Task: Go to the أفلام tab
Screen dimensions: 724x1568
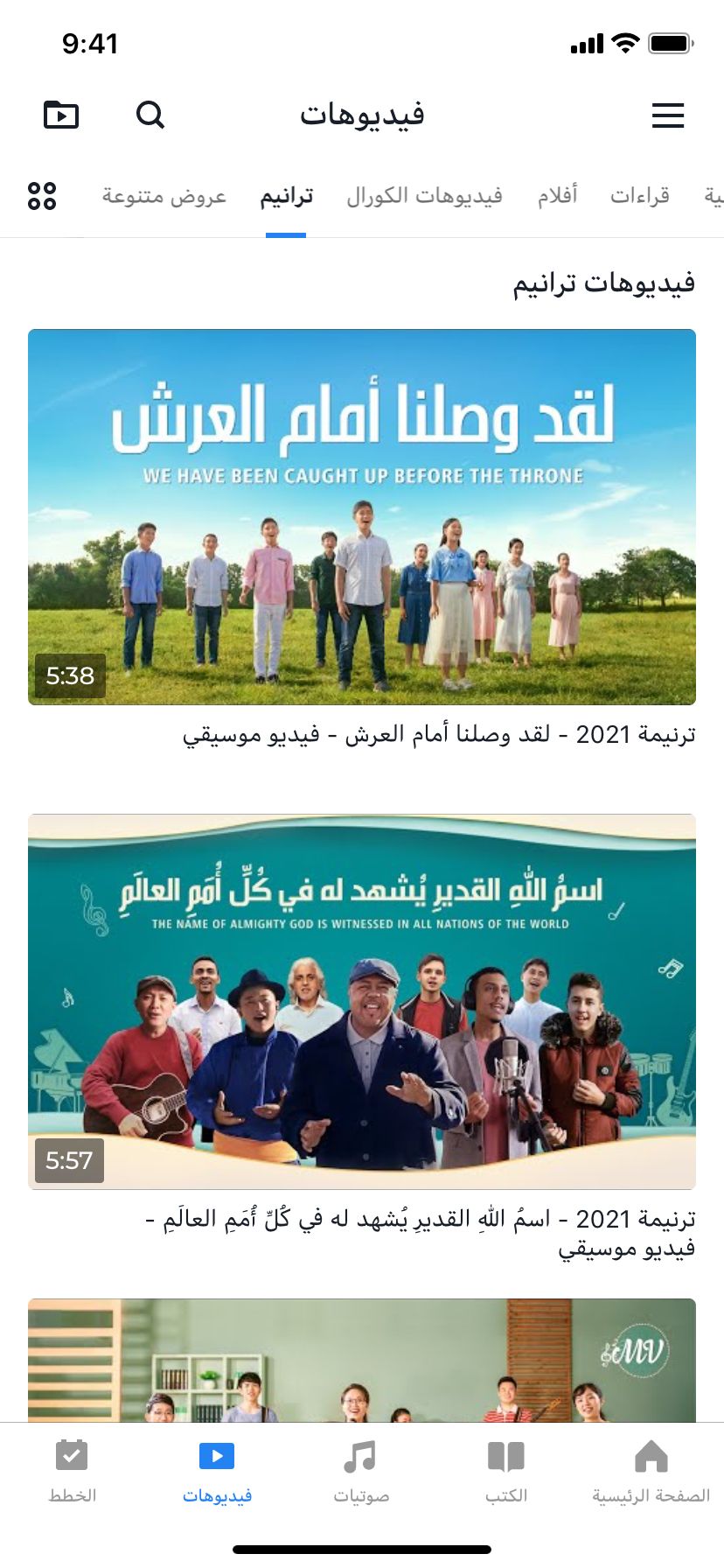Action: click(x=557, y=195)
